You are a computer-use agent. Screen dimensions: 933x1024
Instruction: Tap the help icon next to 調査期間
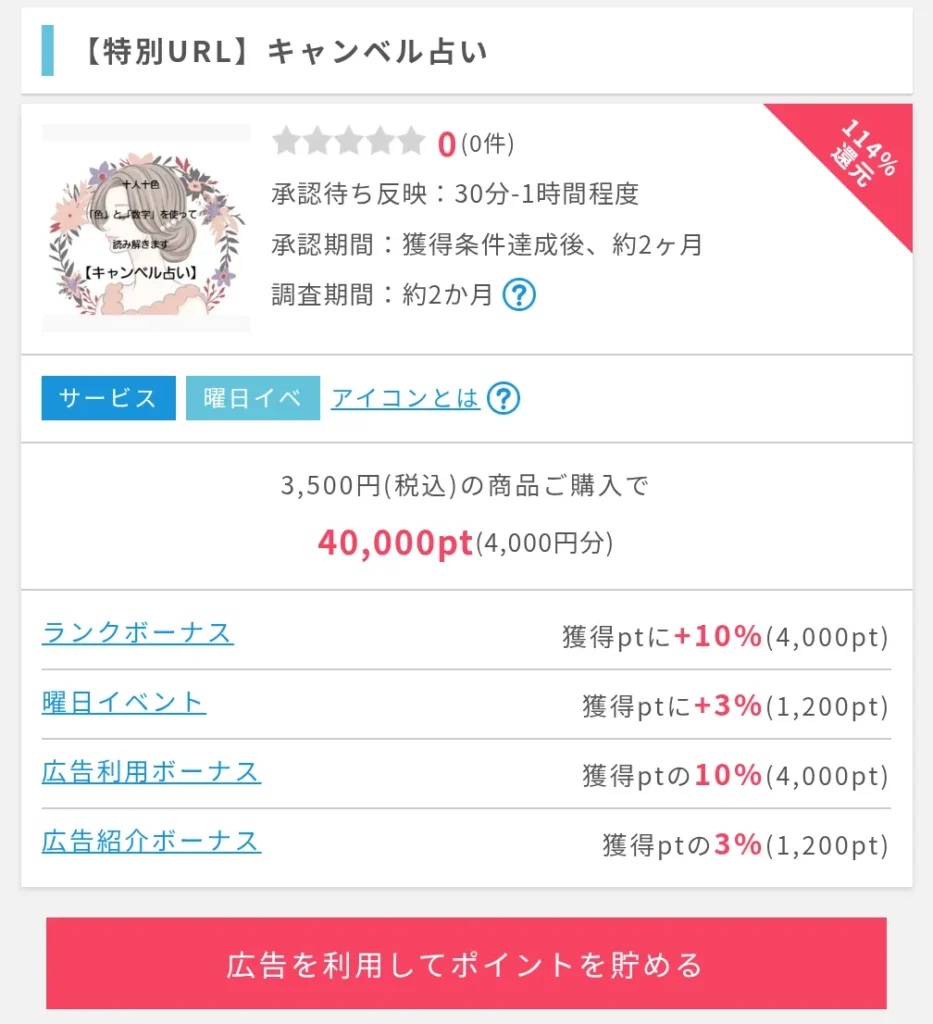[519, 295]
